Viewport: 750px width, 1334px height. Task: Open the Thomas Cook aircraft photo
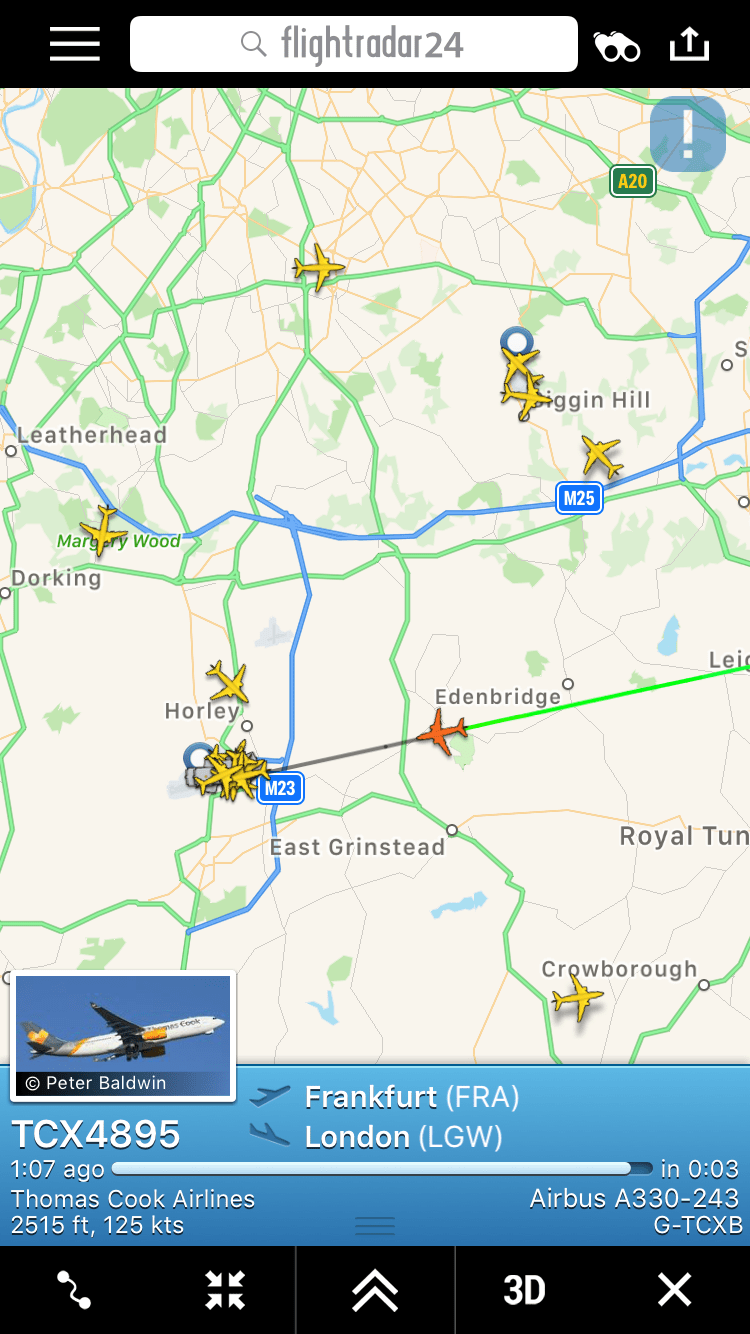click(x=123, y=1035)
